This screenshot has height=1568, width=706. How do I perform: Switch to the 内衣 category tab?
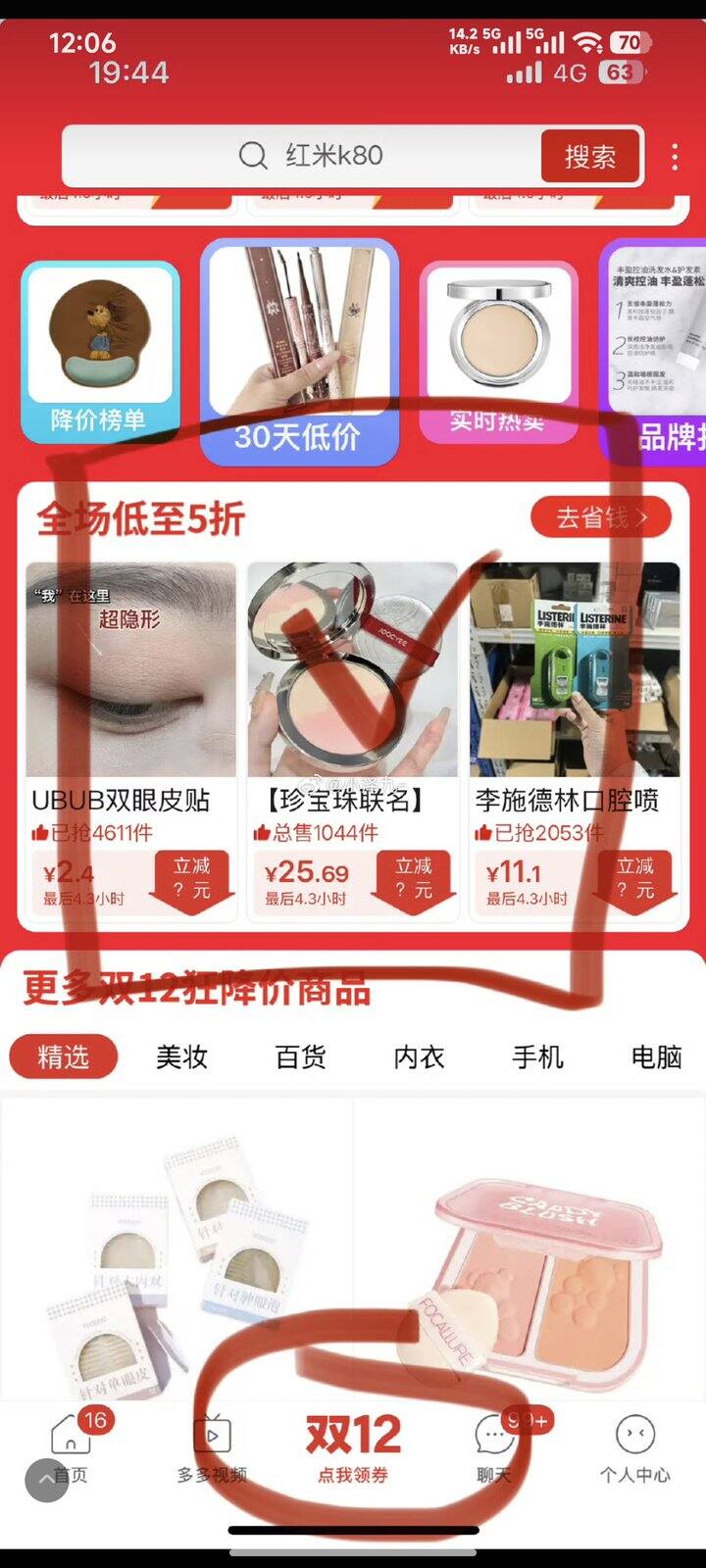[x=419, y=1057]
